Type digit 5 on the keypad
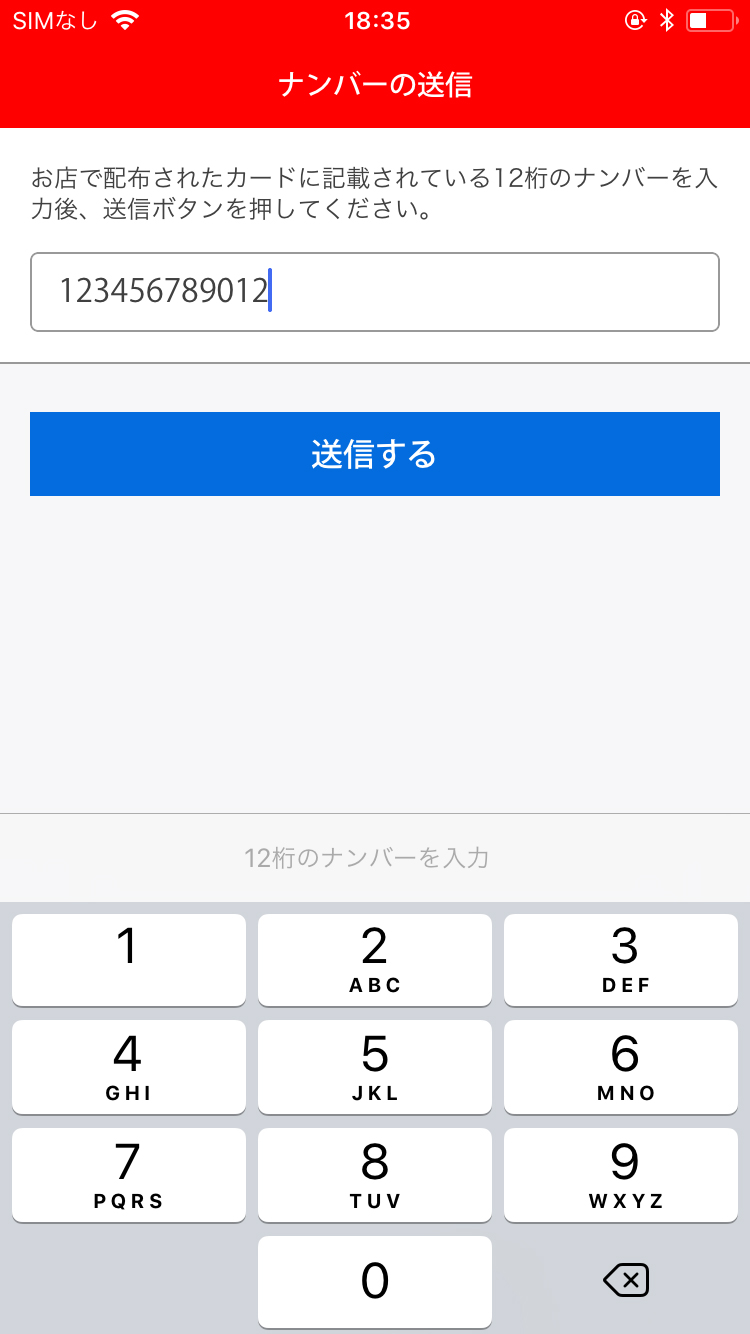The image size is (750, 1334). [x=374, y=1066]
